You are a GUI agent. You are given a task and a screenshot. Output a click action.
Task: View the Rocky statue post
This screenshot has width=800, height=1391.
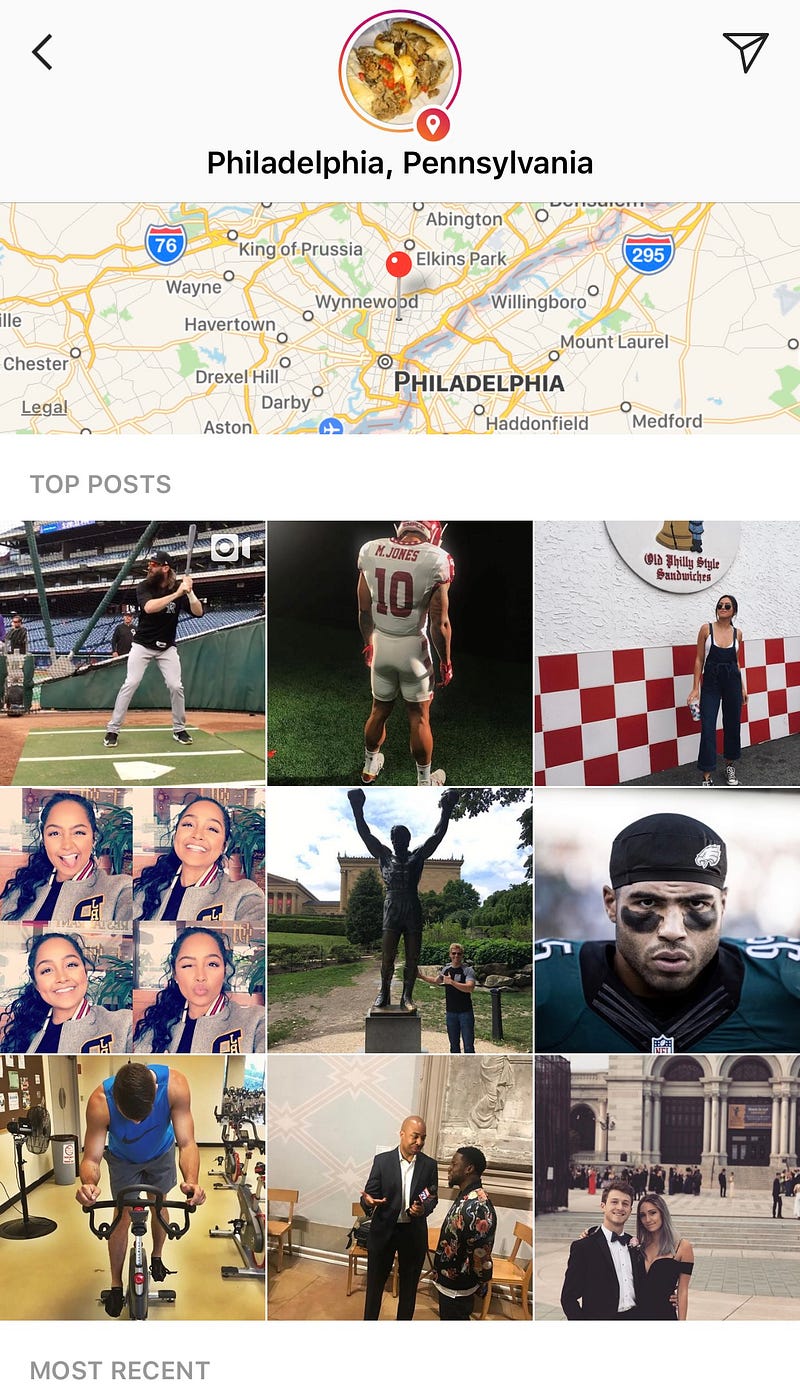[400, 920]
